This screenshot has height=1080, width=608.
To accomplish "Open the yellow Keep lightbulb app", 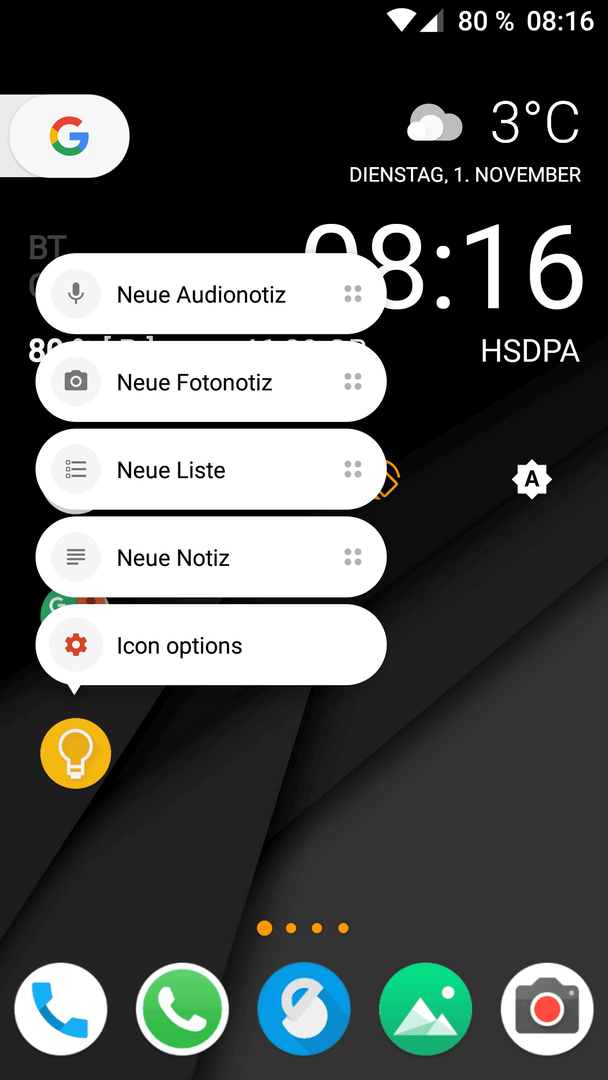I will click(x=75, y=754).
